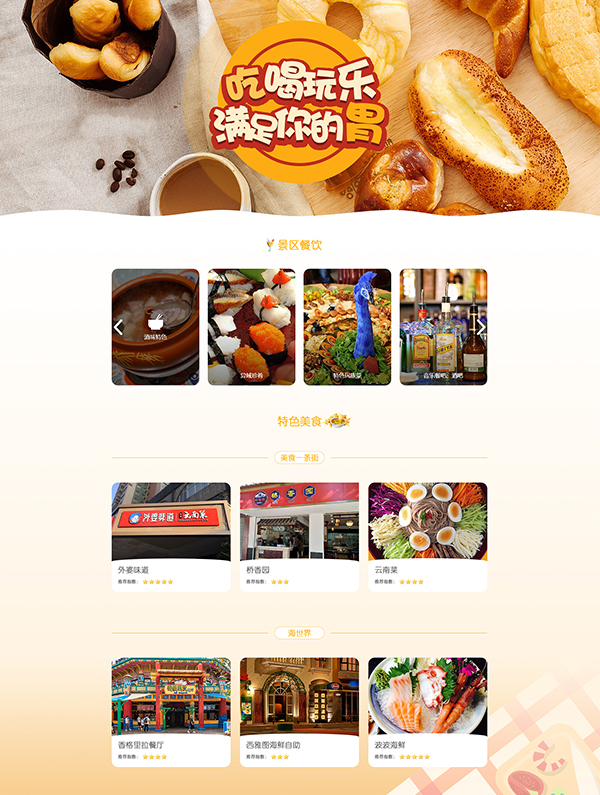View the 特色民族宴 tile

[347, 326]
